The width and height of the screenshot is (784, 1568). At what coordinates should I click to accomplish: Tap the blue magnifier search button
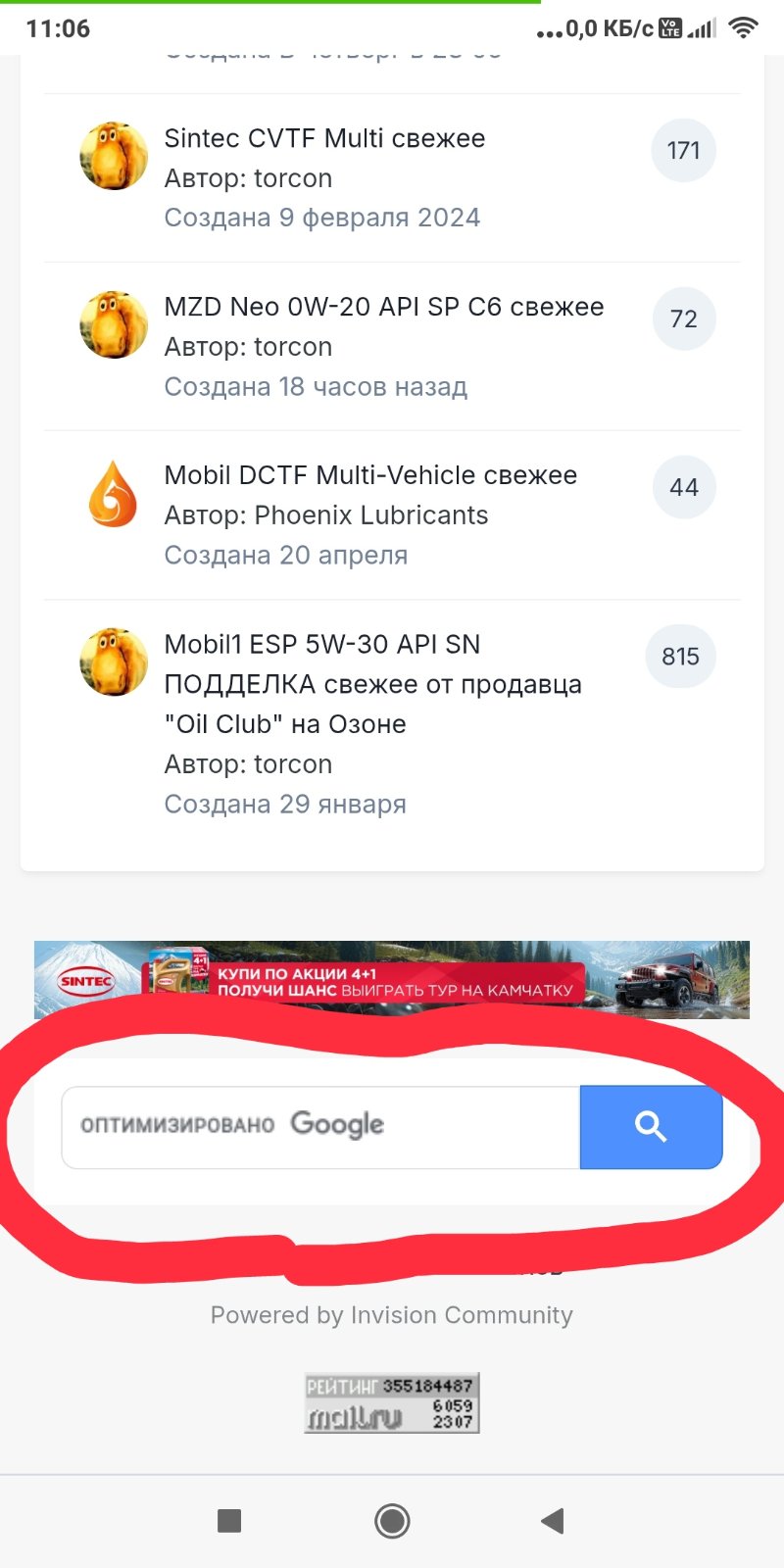(652, 1127)
